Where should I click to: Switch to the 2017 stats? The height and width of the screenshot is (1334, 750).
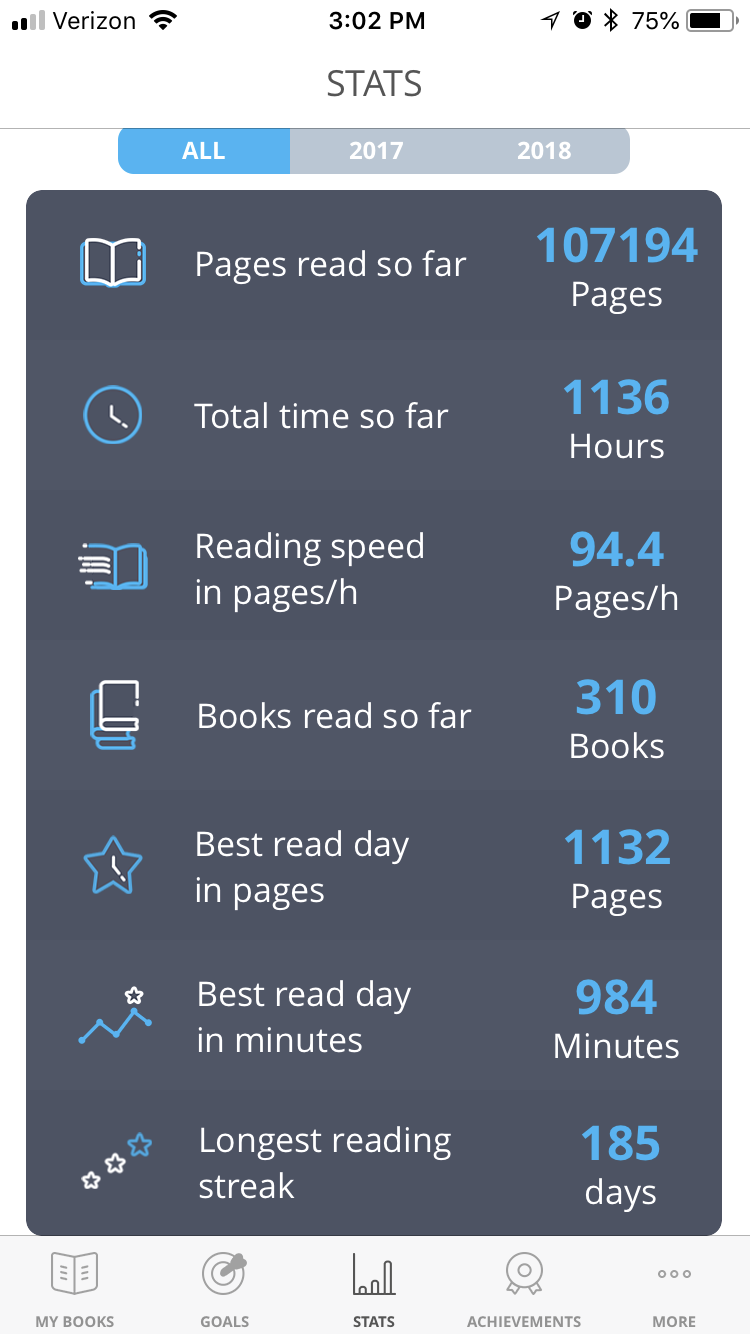(376, 151)
